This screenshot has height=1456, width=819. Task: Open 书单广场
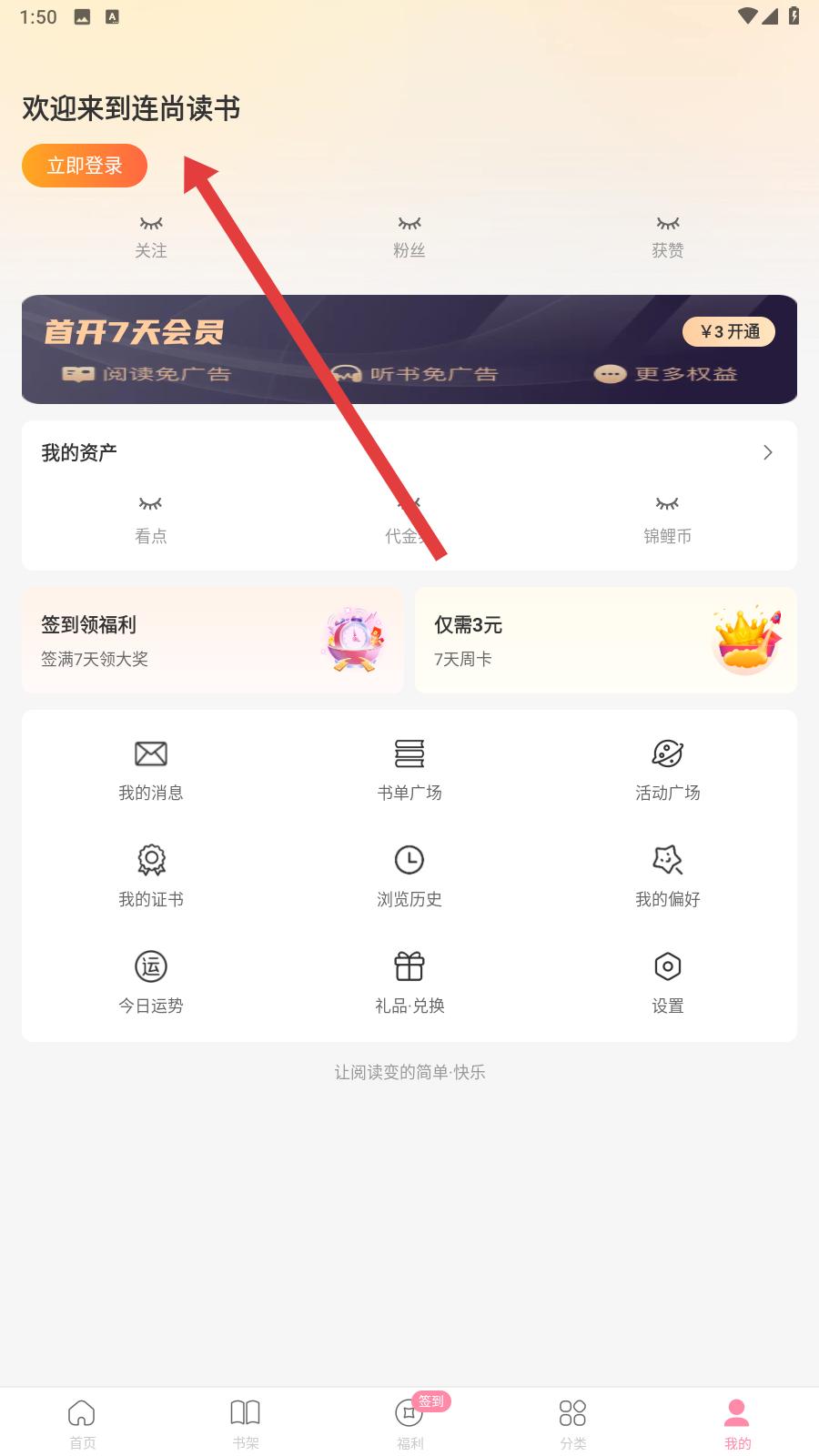[409, 769]
